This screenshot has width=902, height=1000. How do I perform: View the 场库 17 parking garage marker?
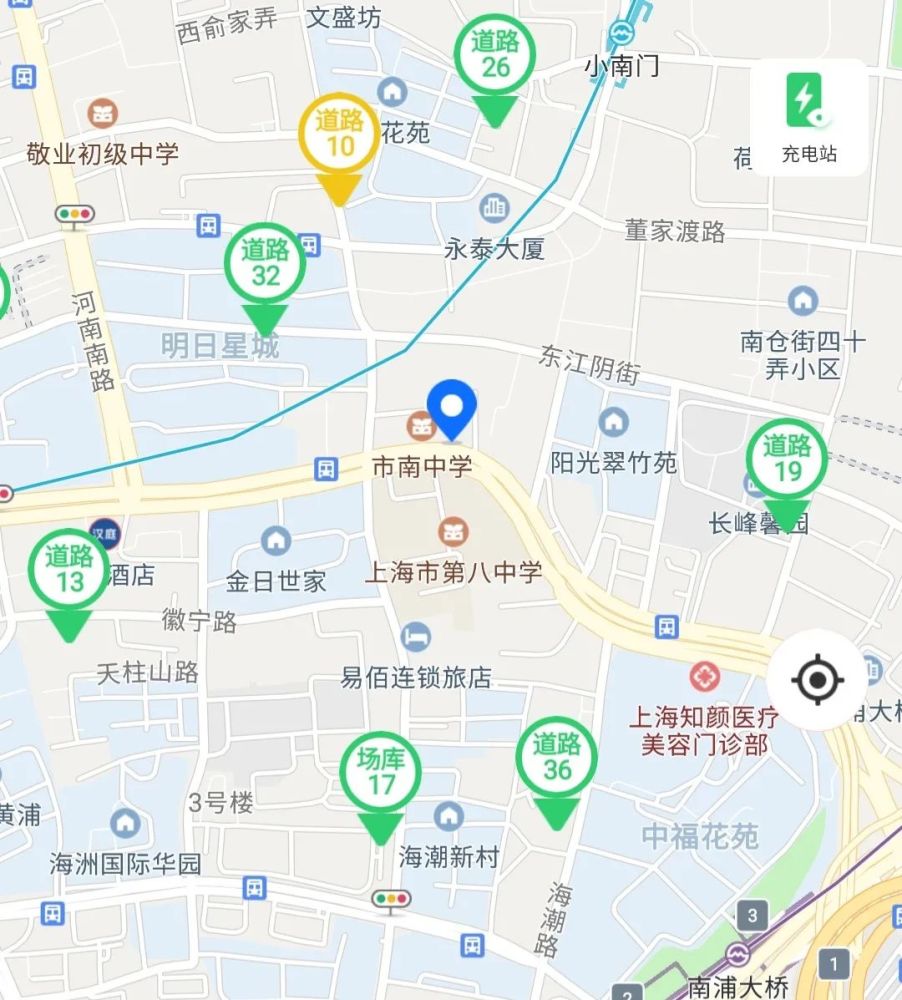pos(381,773)
